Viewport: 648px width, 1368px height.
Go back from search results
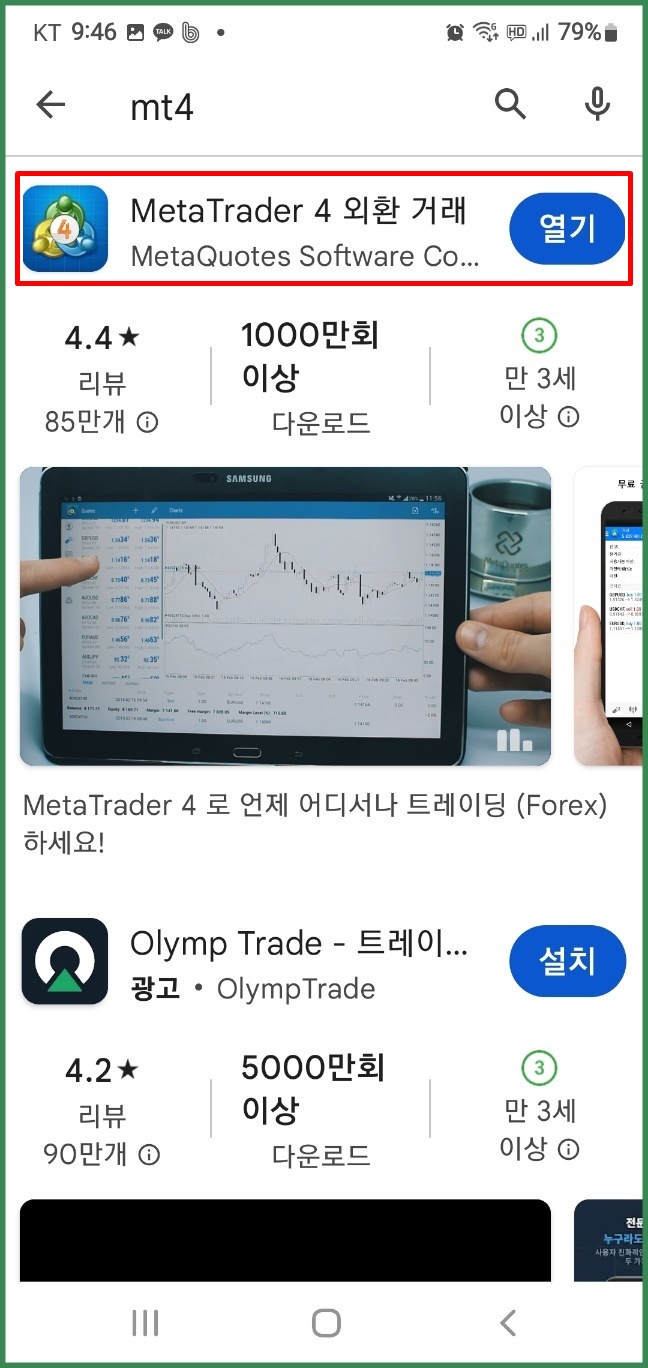[50, 105]
